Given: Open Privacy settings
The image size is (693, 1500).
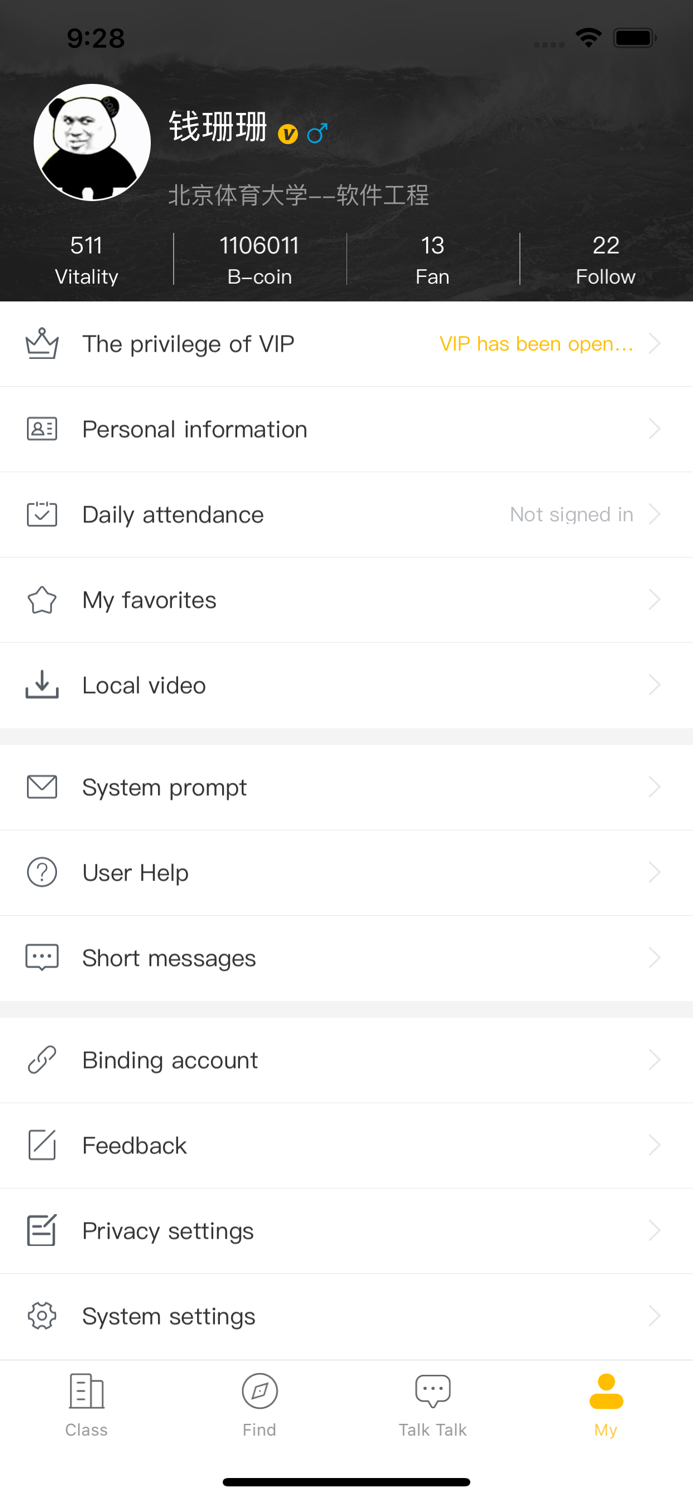Looking at the screenshot, I should point(346,1231).
